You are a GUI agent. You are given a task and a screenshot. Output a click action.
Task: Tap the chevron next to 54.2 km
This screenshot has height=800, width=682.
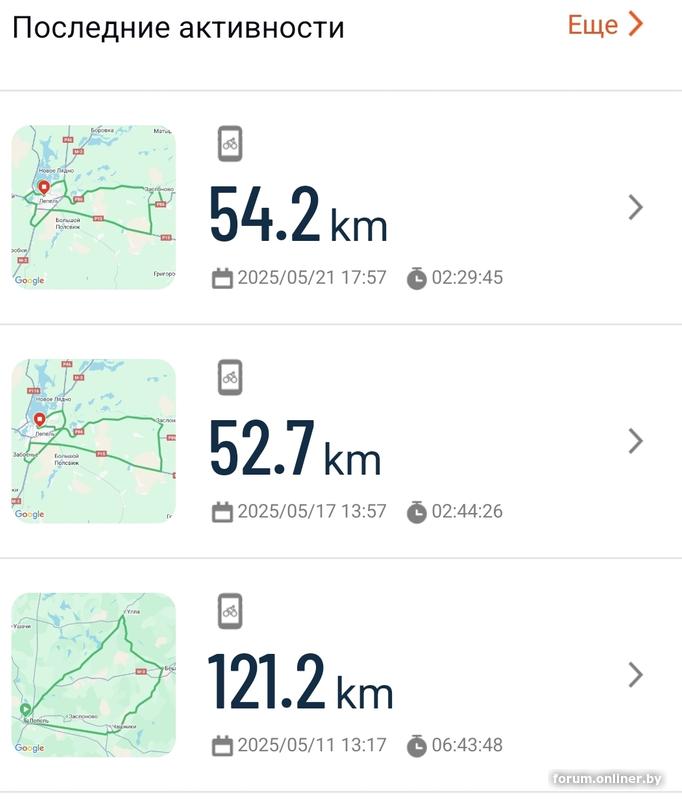pos(635,207)
